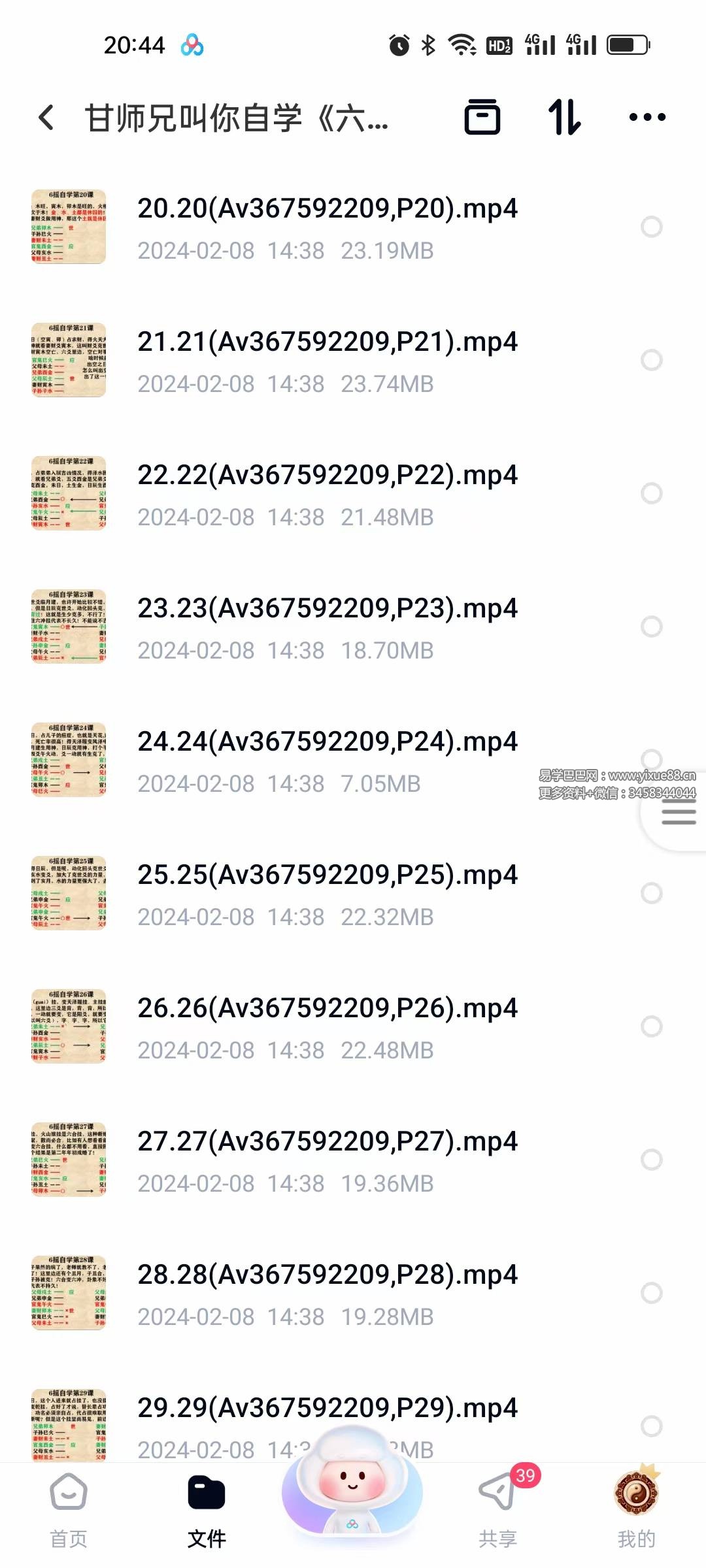The width and height of the screenshot is (706, 1568).
Task: View 28.28(Av367592209,P28).mp4
Action: pyautogui.click(x=327, y=1293)
